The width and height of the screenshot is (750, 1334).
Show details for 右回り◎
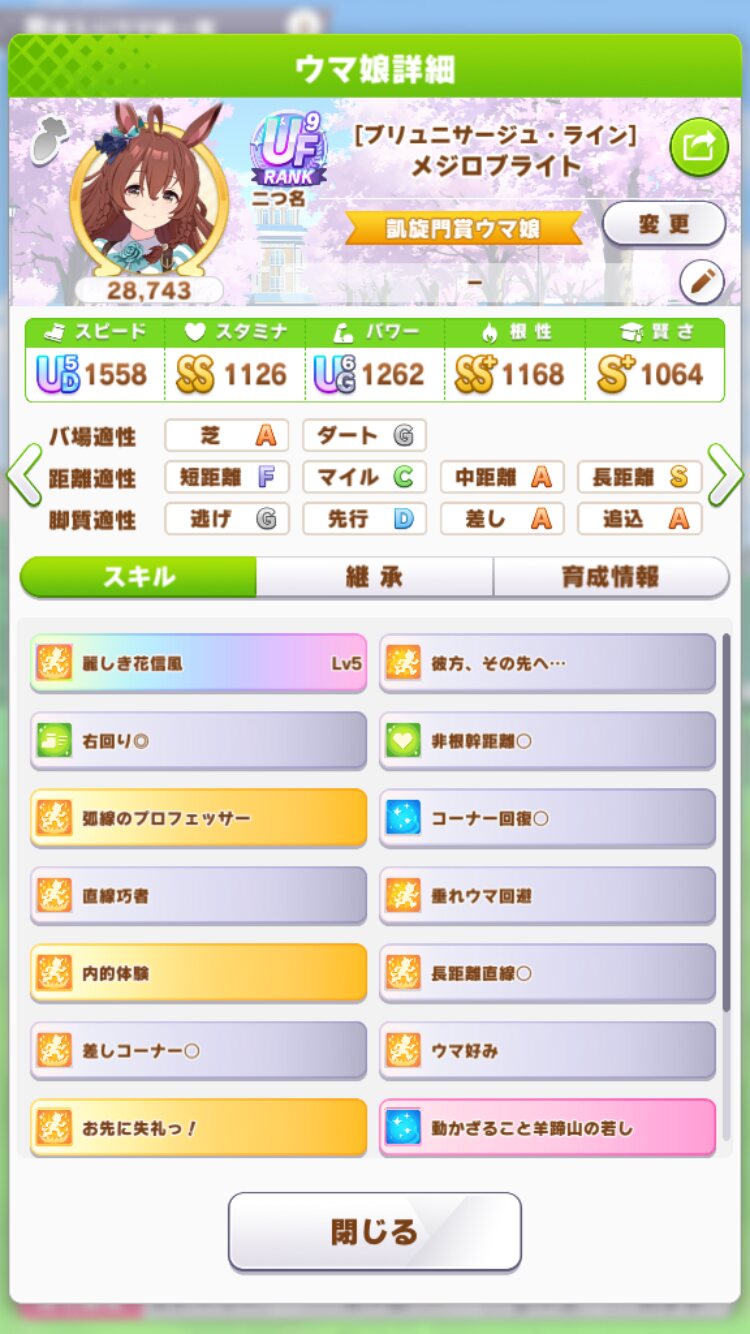click(199, 741)
